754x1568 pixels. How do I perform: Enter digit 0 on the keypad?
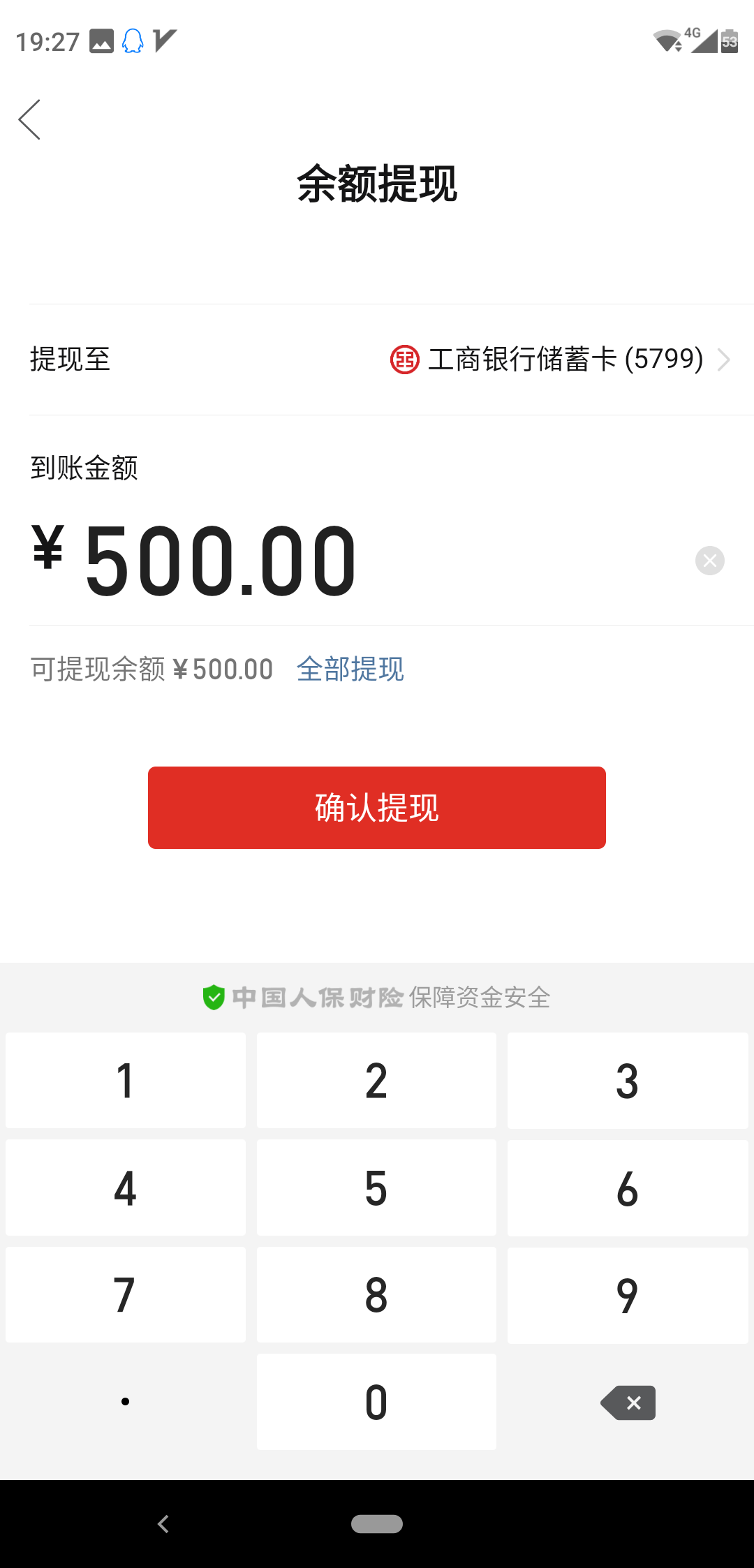tap(376, 1402)
